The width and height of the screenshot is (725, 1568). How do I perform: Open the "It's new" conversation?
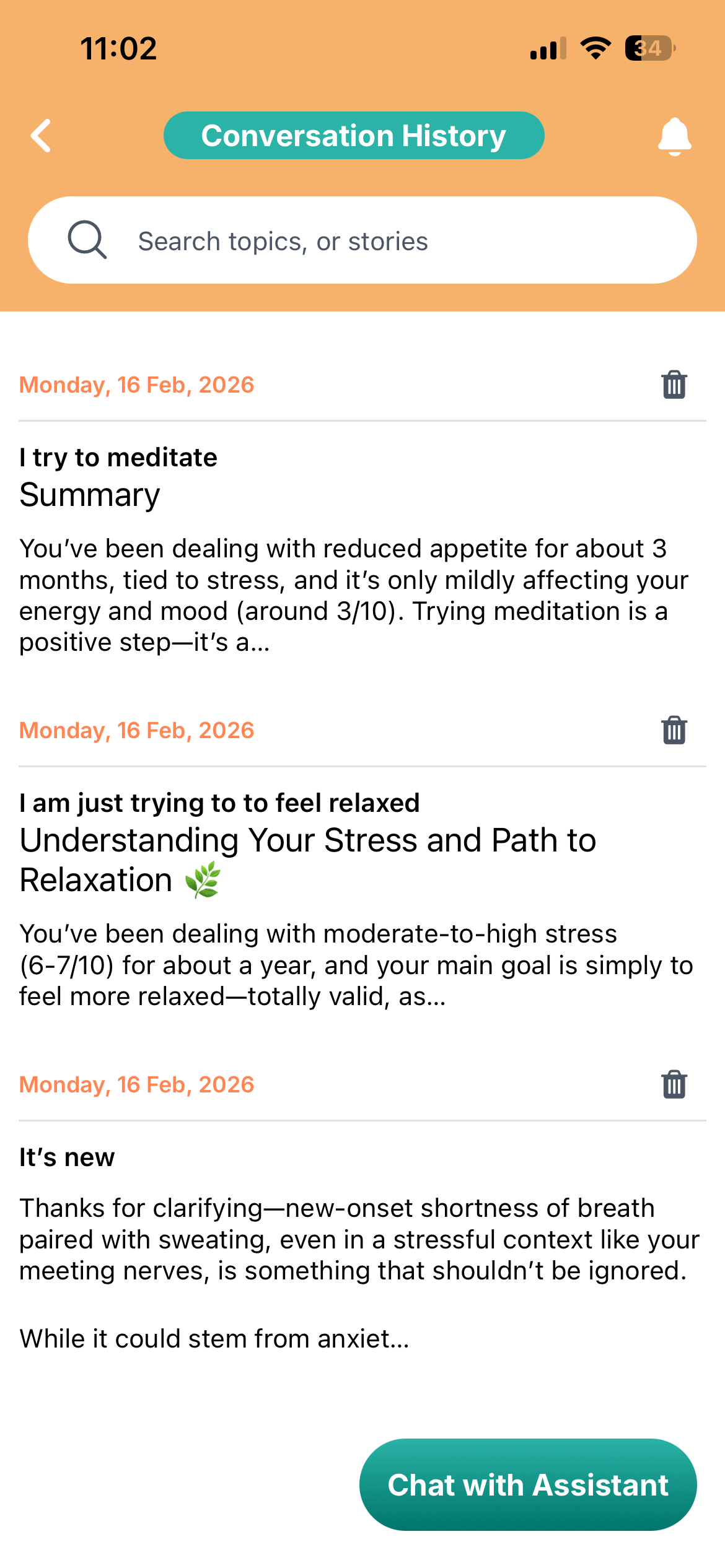(x=353, y=1245)
